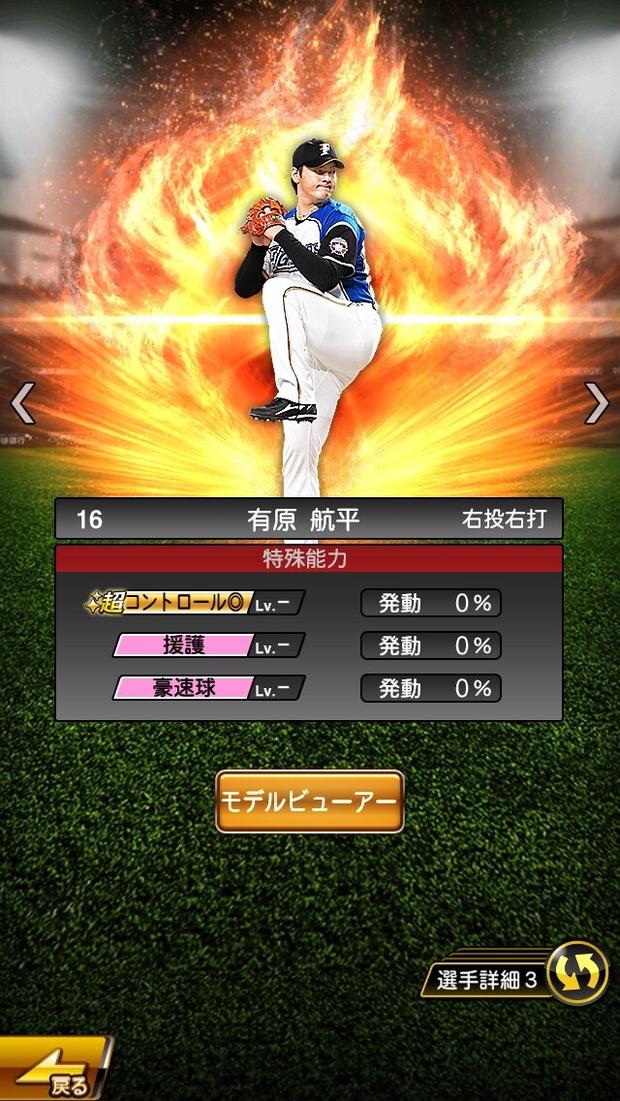Switch view with 選手詳細3 toggle button

coord(578,972)
